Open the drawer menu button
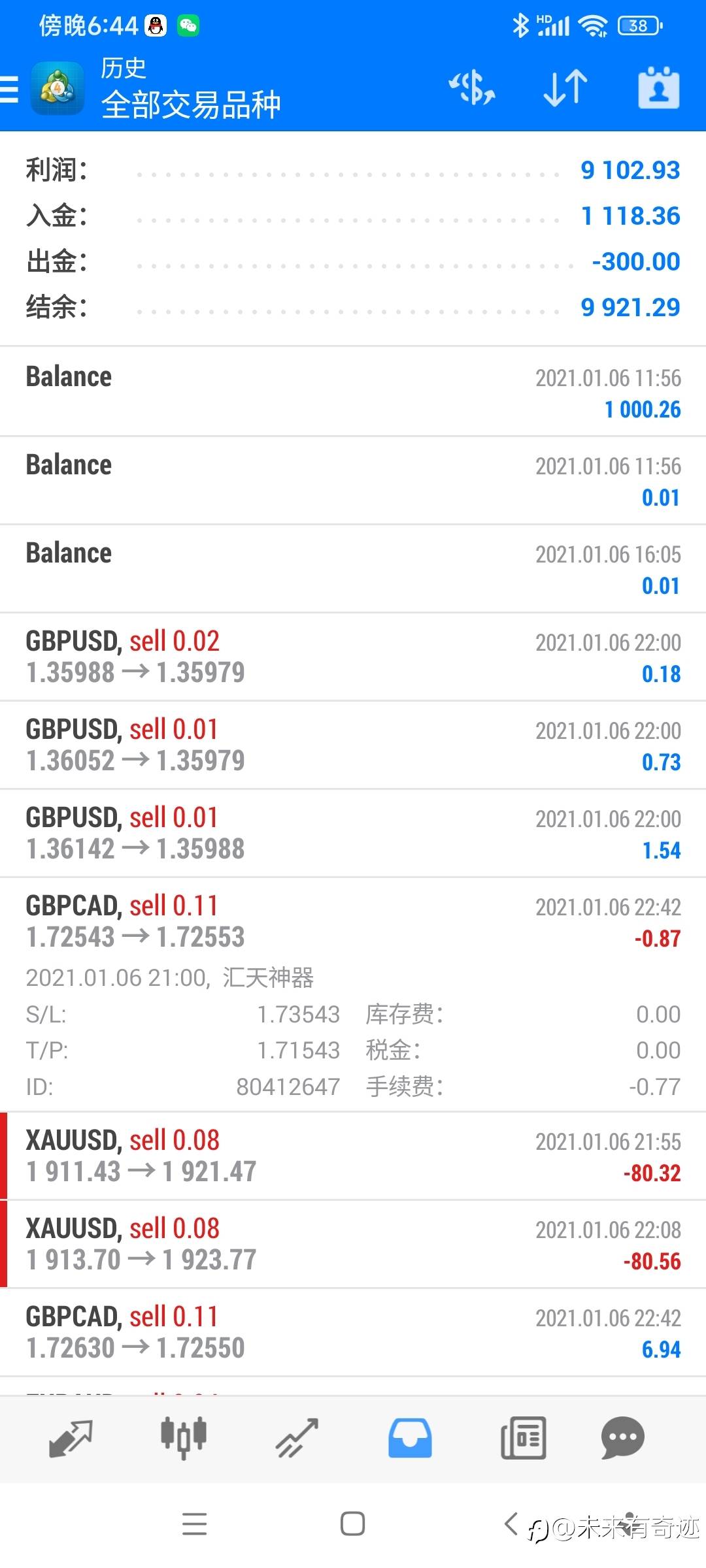The image size is (706, 1568). [10, 90]
